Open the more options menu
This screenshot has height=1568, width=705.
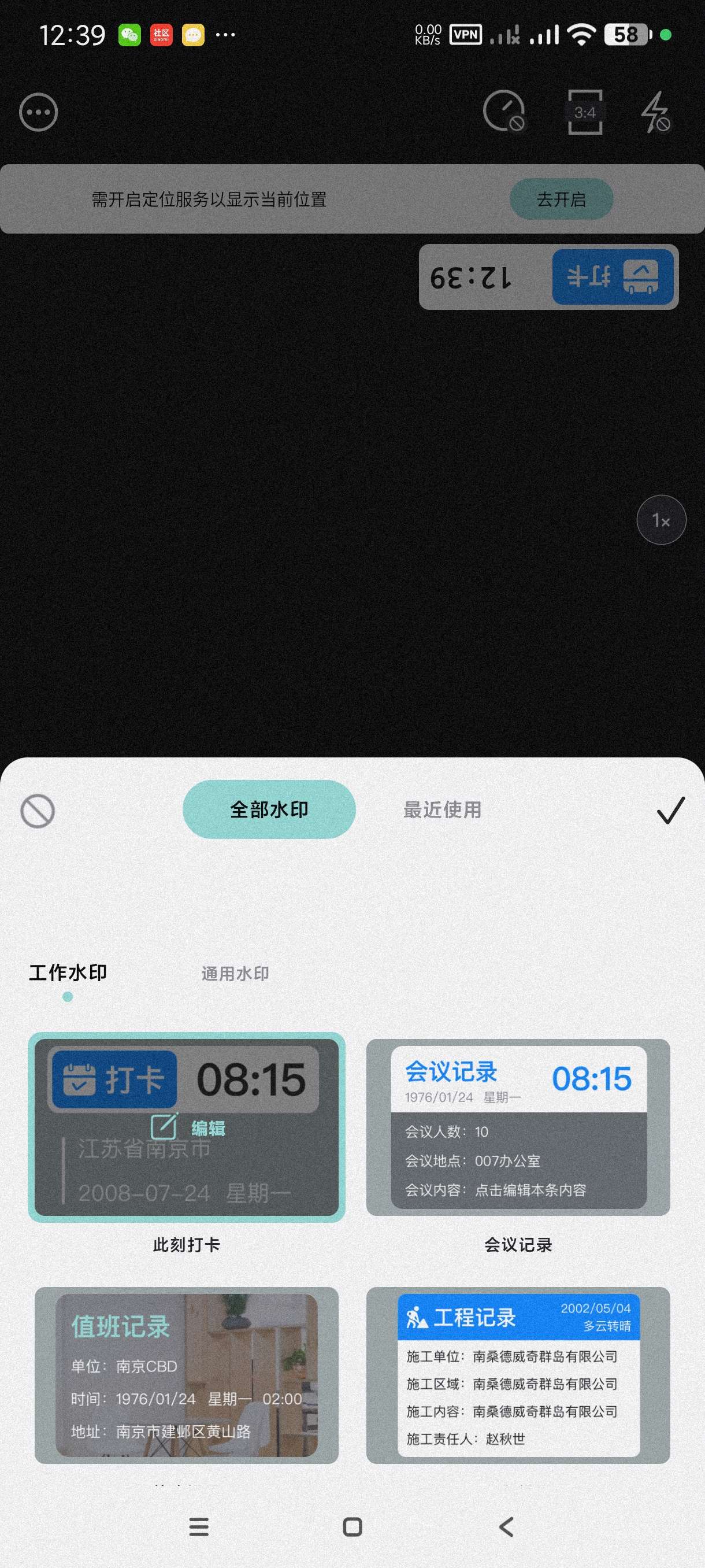point(38,113)
